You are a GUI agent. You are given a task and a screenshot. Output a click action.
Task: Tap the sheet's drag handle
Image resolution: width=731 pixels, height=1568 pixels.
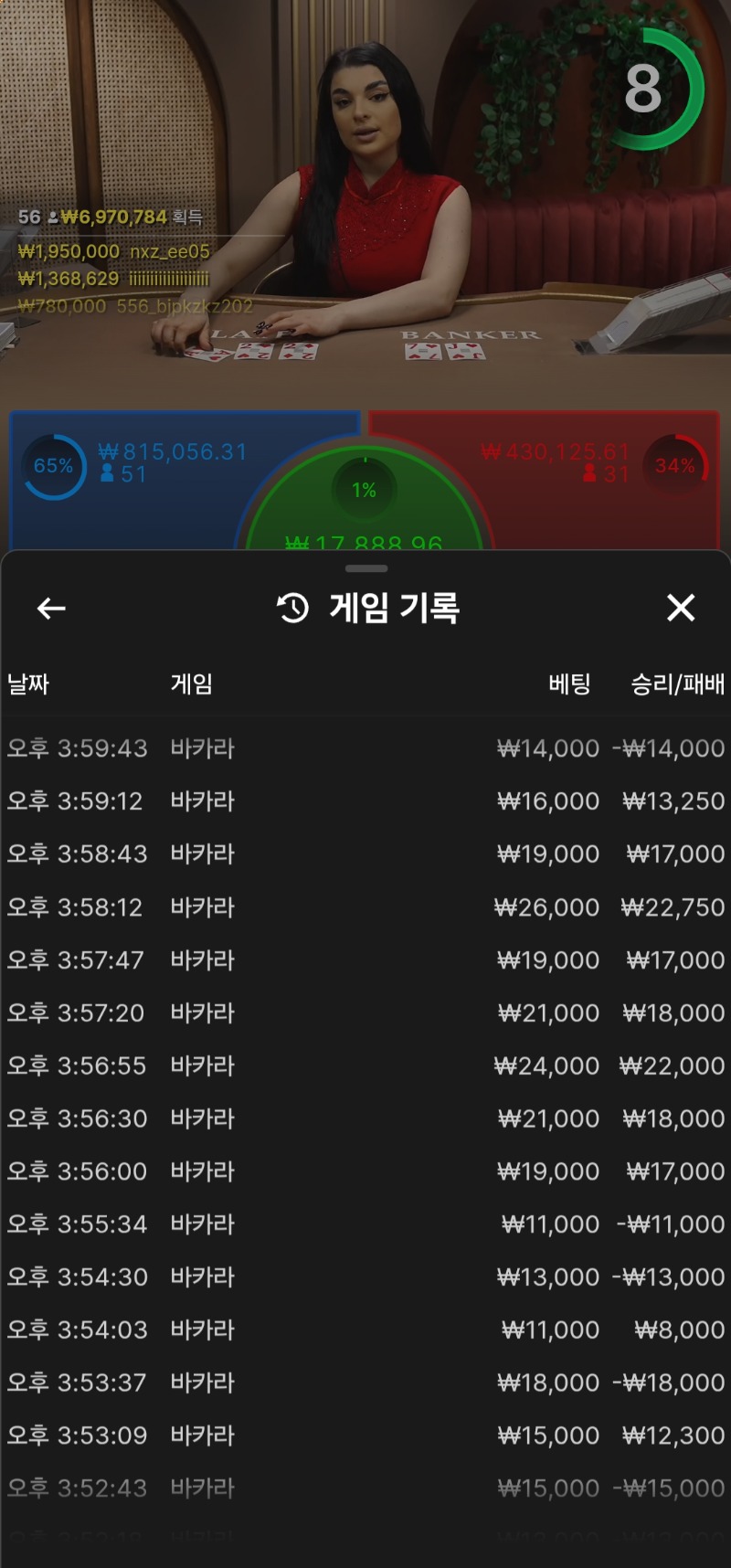click(366, 568)
